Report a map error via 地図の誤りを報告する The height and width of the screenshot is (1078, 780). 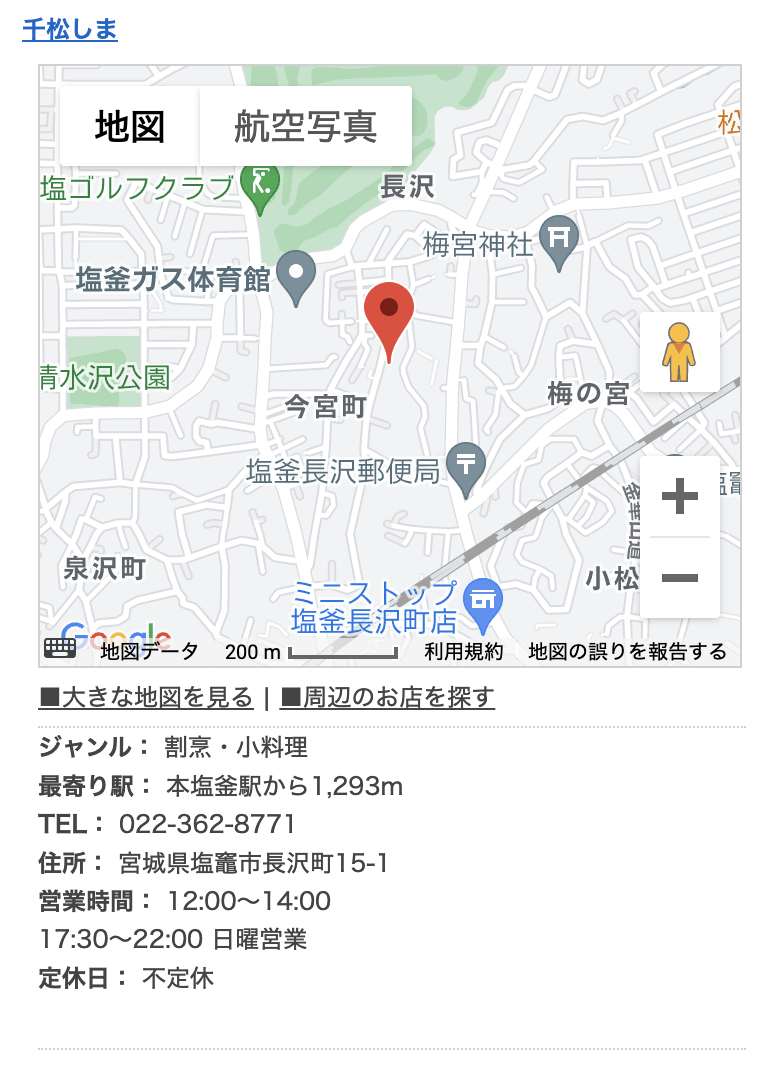[628, 652]
